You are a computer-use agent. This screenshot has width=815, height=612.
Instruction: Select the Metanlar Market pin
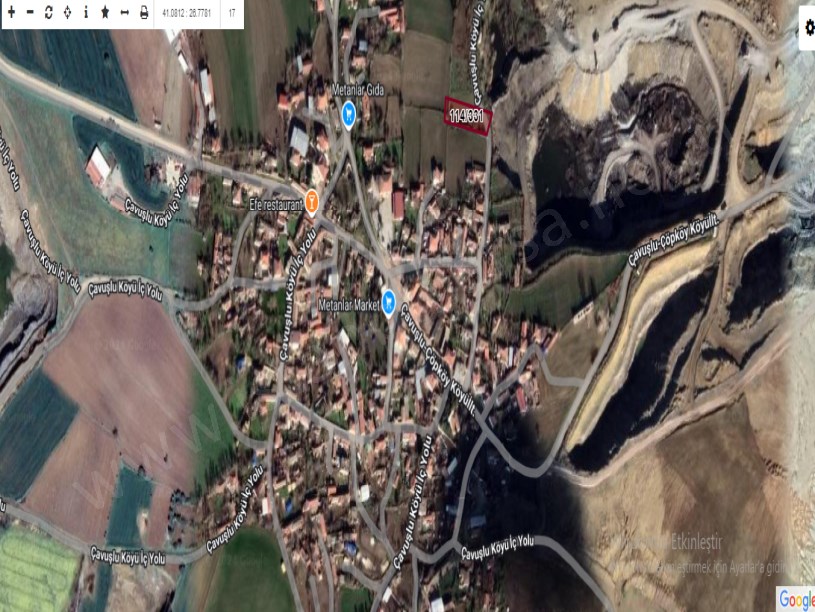(389, 303)
